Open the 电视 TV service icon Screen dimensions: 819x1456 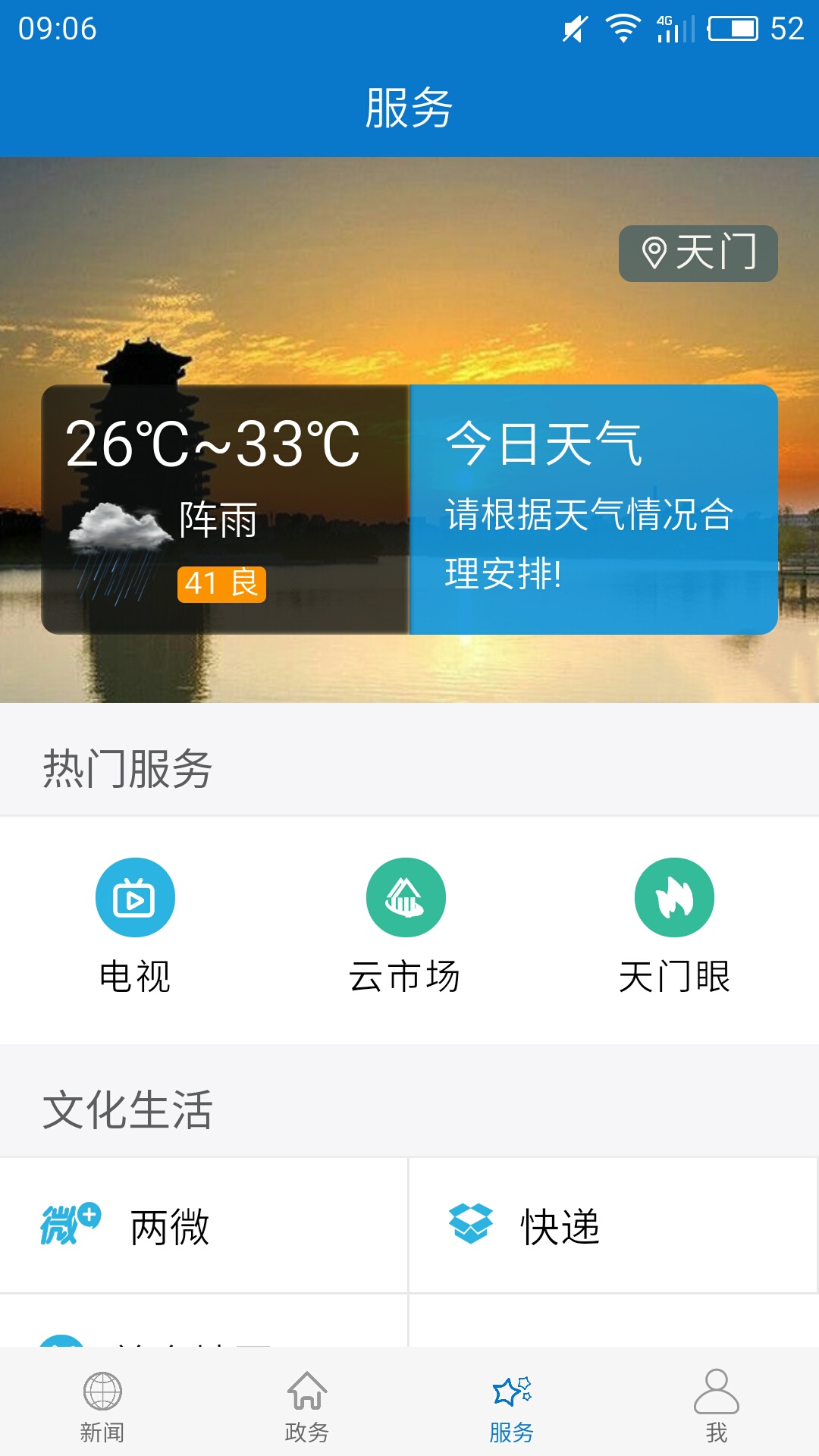(135, 896)
